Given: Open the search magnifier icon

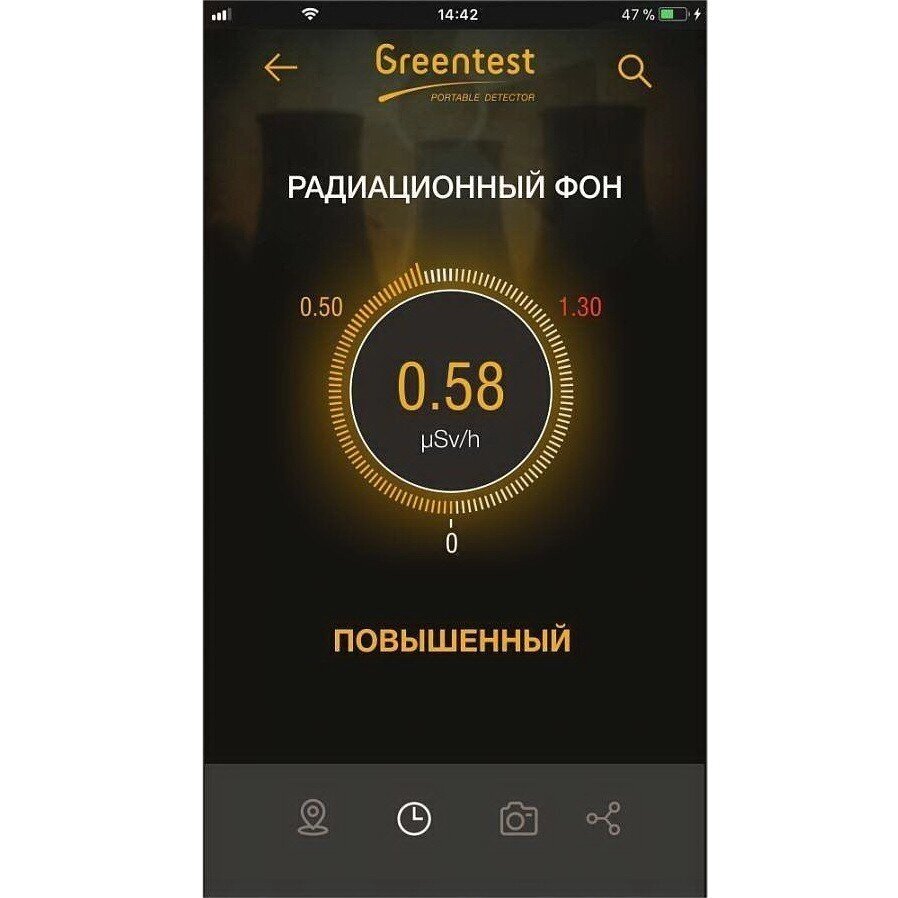Looking at the screenshot, I should point(634,71).
